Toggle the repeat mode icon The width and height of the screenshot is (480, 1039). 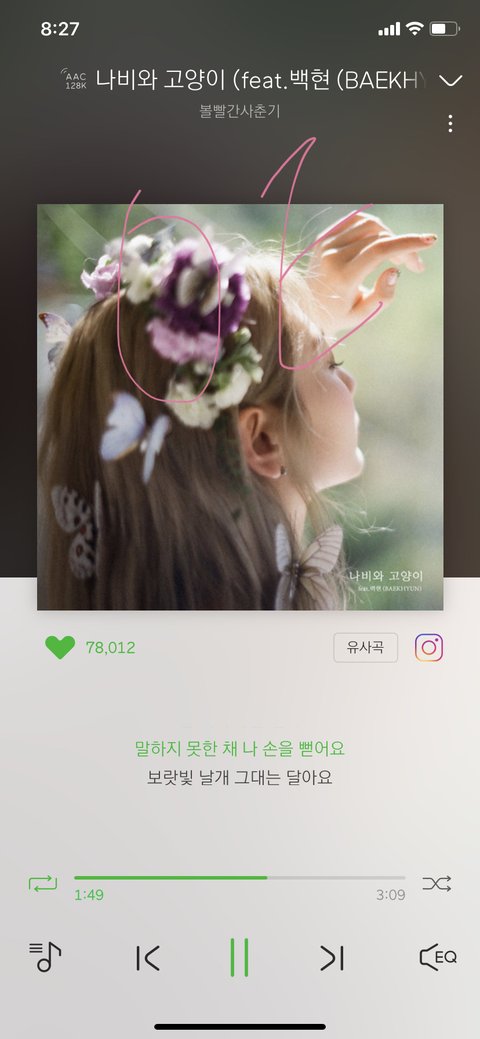click(x=43, y=883)
